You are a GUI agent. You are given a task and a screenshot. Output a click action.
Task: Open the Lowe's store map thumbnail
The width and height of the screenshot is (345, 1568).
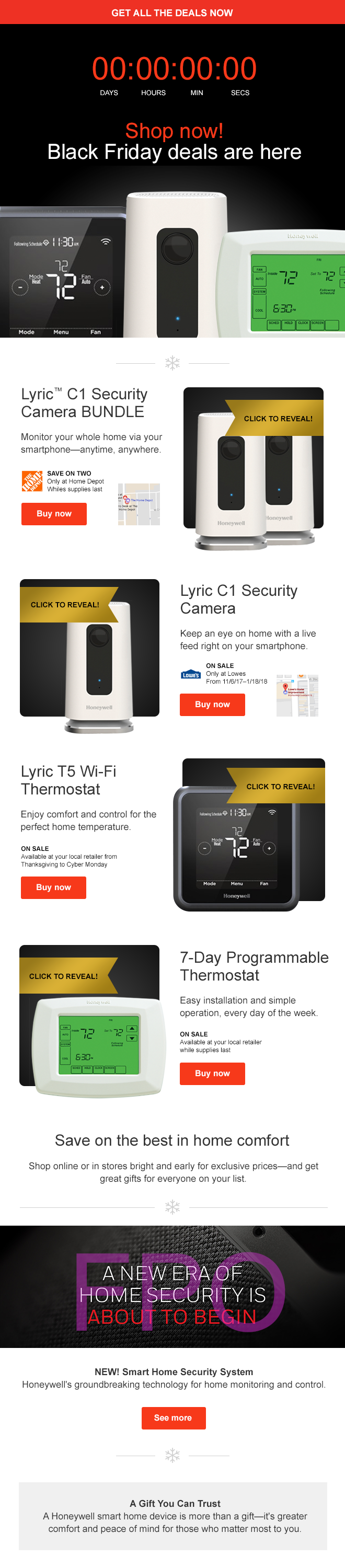pos(297,695)
